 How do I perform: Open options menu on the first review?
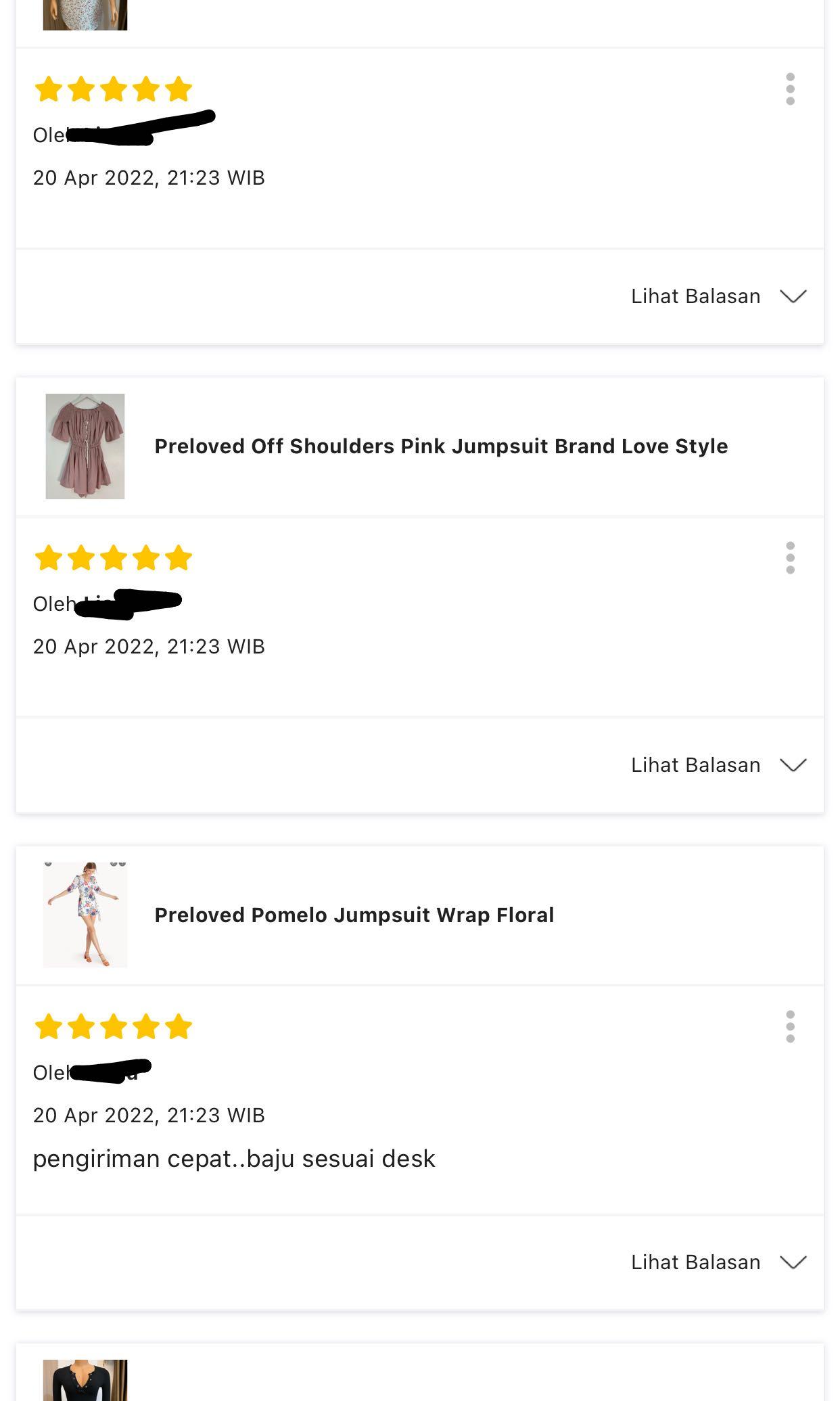click(x=790, y=88)
